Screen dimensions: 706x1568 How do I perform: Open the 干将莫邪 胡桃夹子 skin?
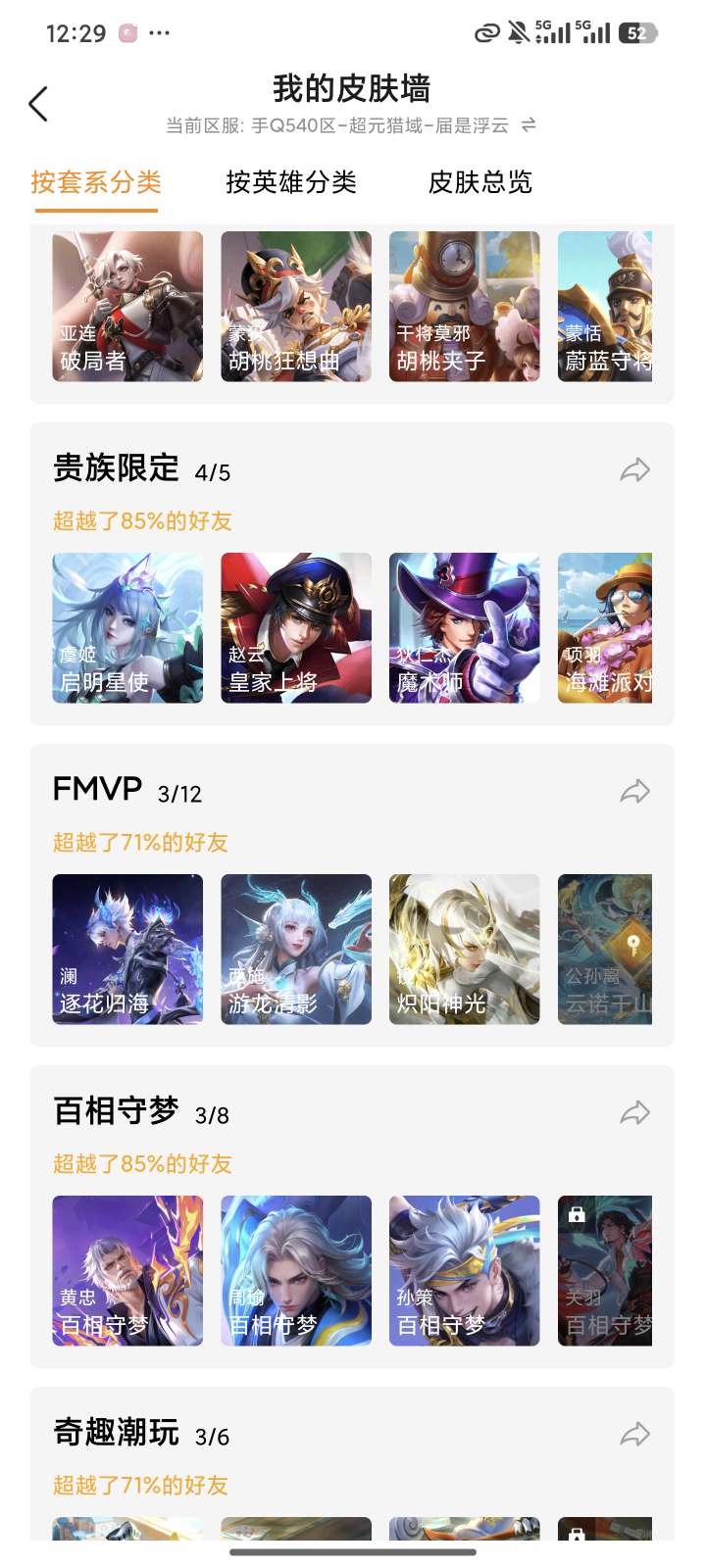tap(465, 307)
